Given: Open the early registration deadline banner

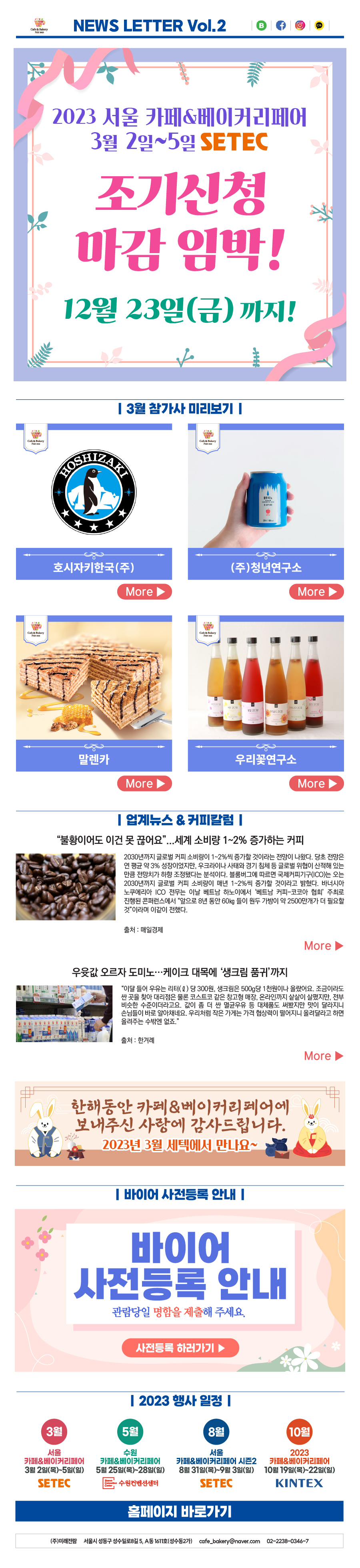Looking at the screenshot, I should coord(180,215).
